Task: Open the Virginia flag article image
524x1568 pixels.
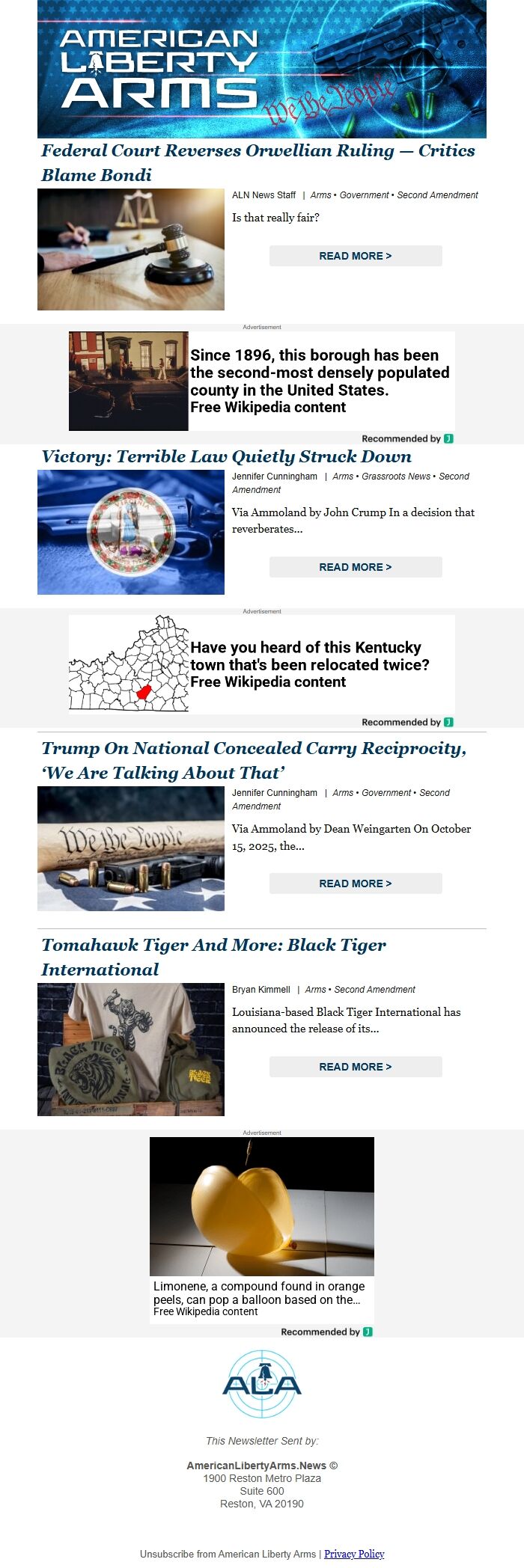Action: coord(131,532)
